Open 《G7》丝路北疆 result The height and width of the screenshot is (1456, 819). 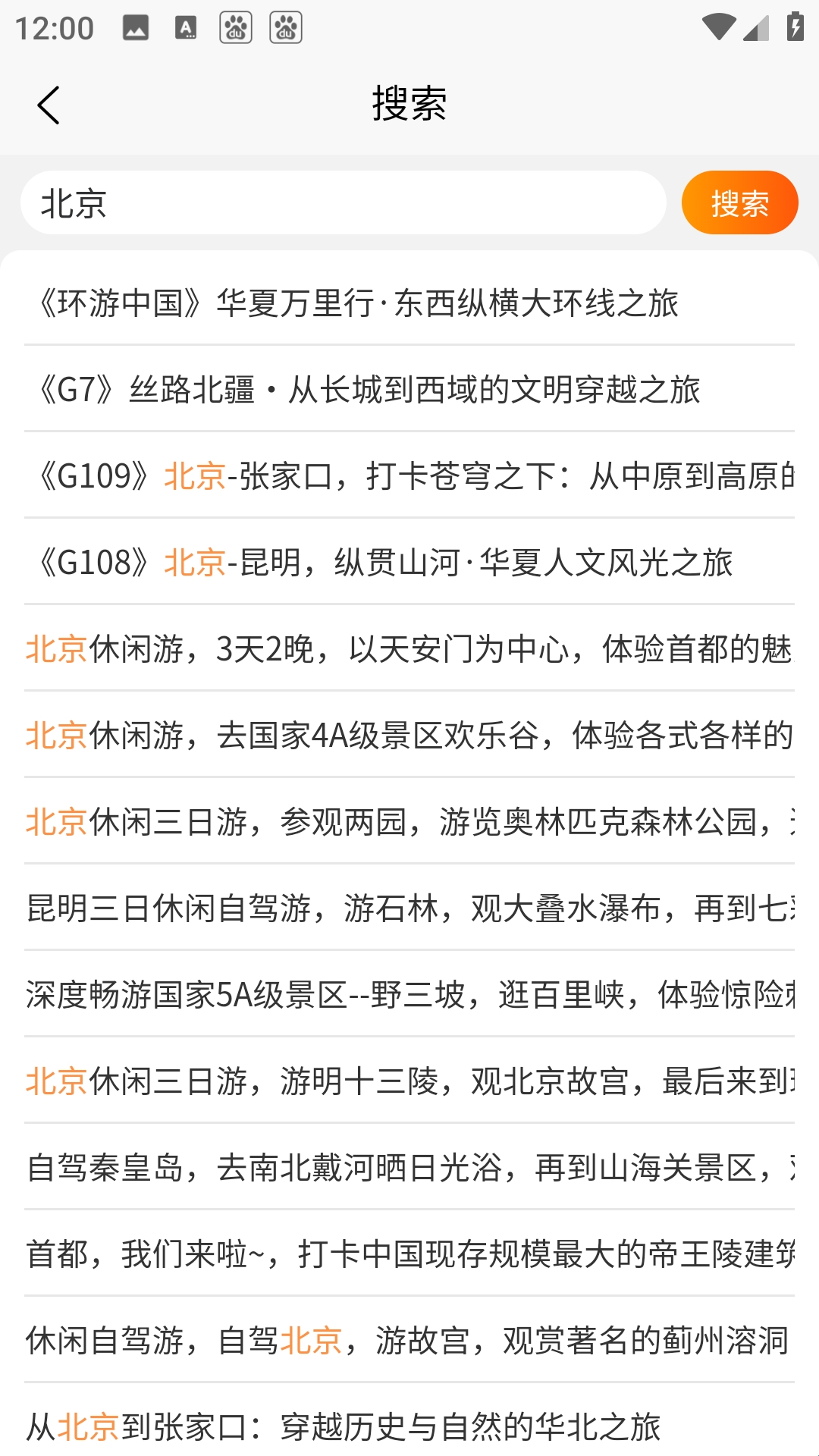coord(409,389)
